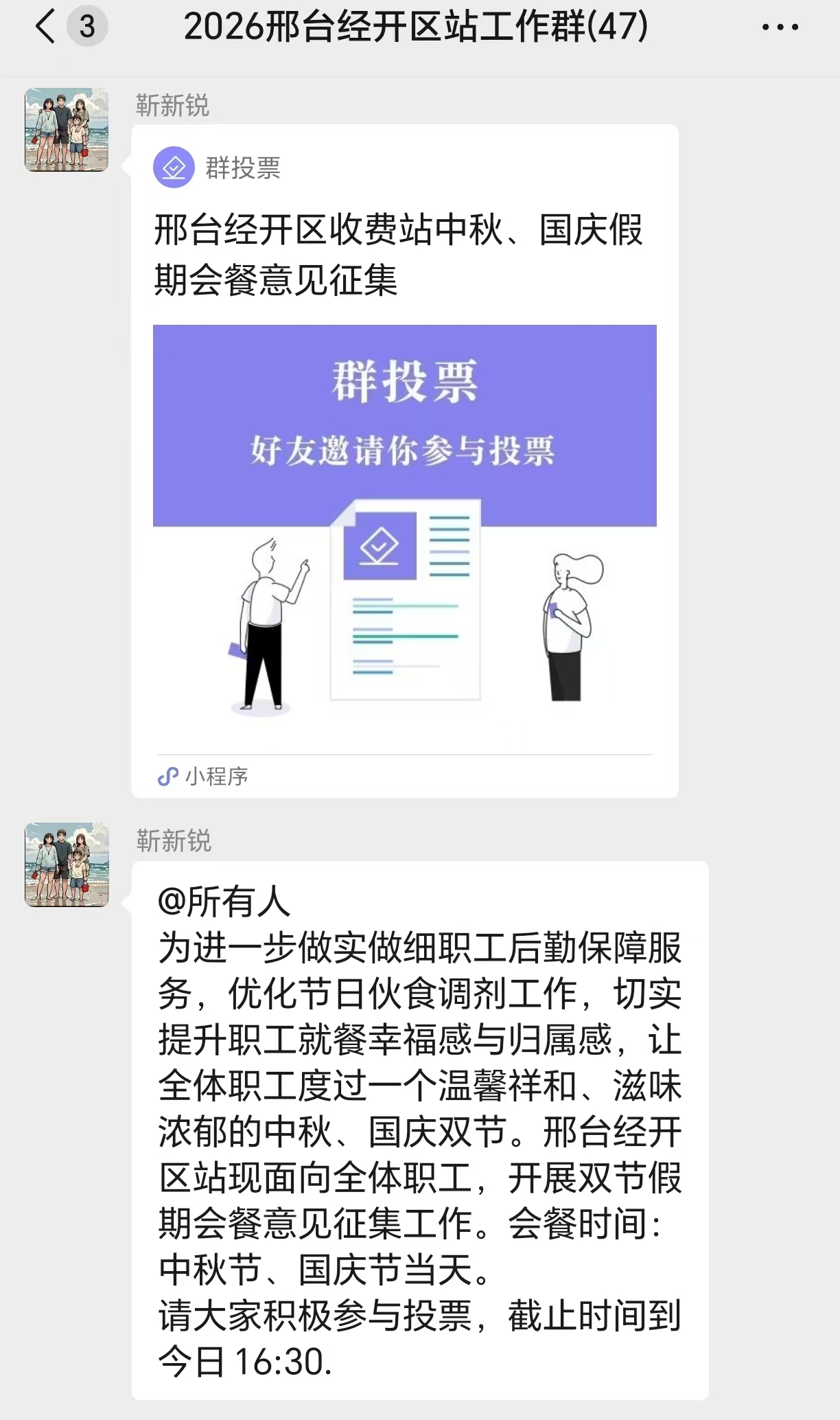Open the group chat overflow menu
The image size is (840, 1420).
click(x=780, y=27)
